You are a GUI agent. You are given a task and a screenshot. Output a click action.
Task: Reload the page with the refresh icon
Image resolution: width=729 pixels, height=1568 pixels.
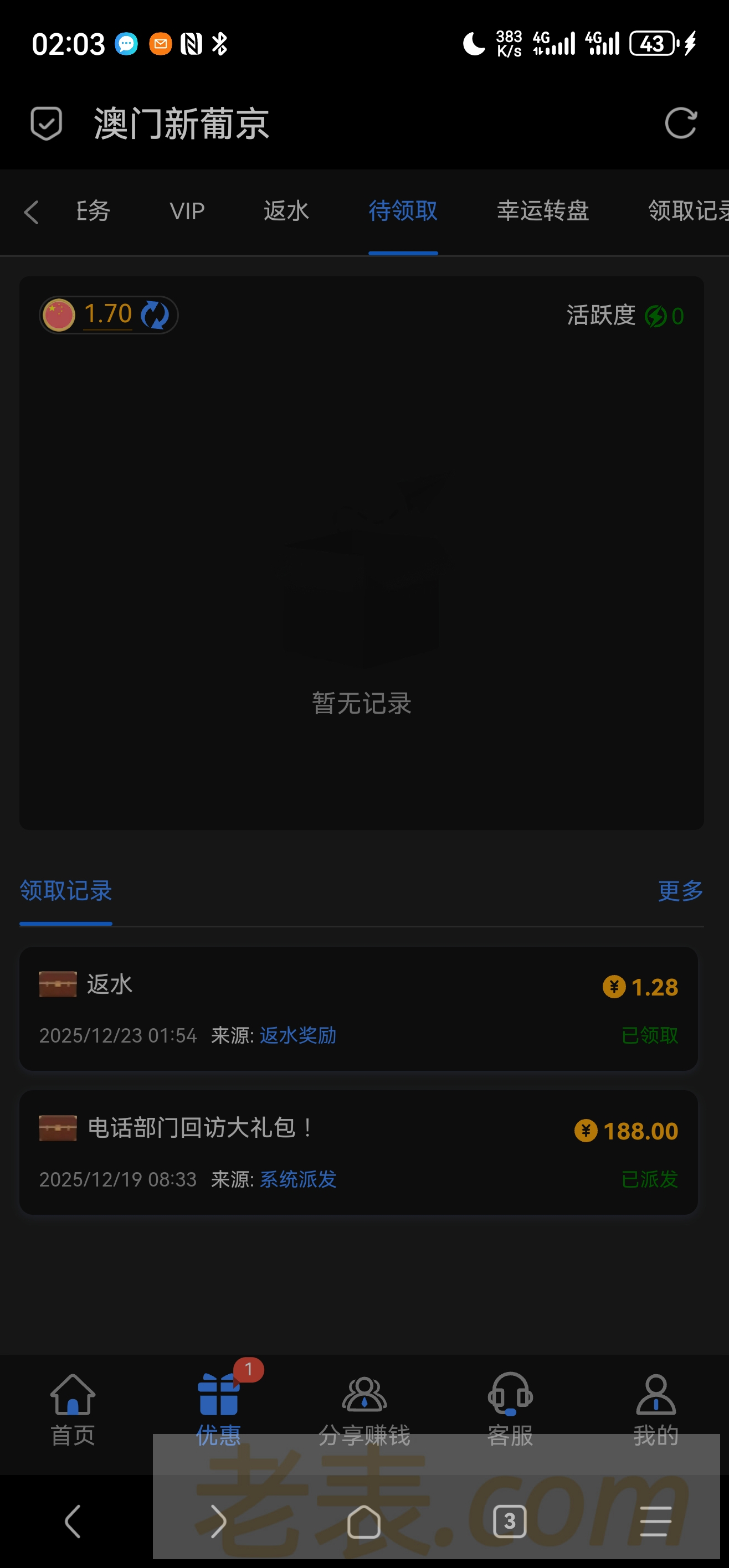pyautogui.click(x=680, y=123)
